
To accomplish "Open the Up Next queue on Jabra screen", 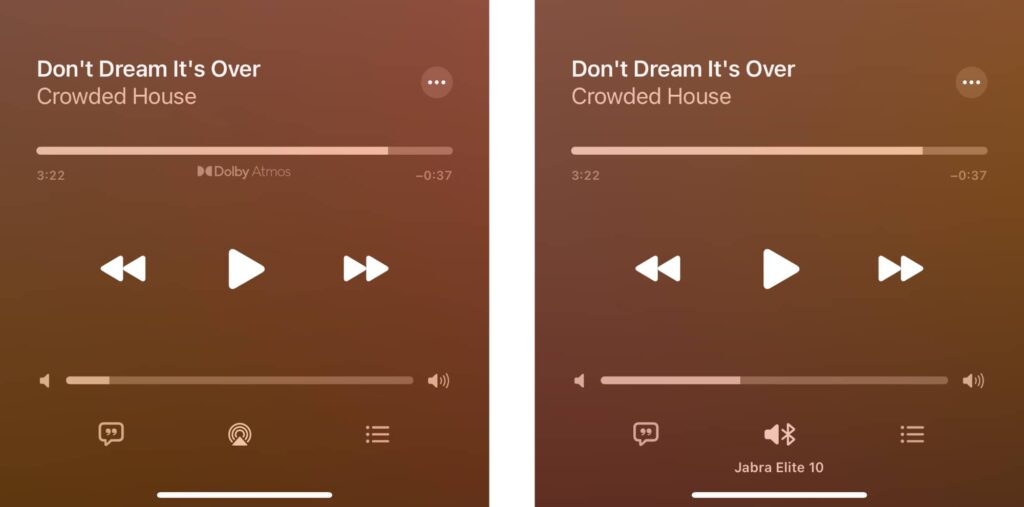I will (912, 434).
